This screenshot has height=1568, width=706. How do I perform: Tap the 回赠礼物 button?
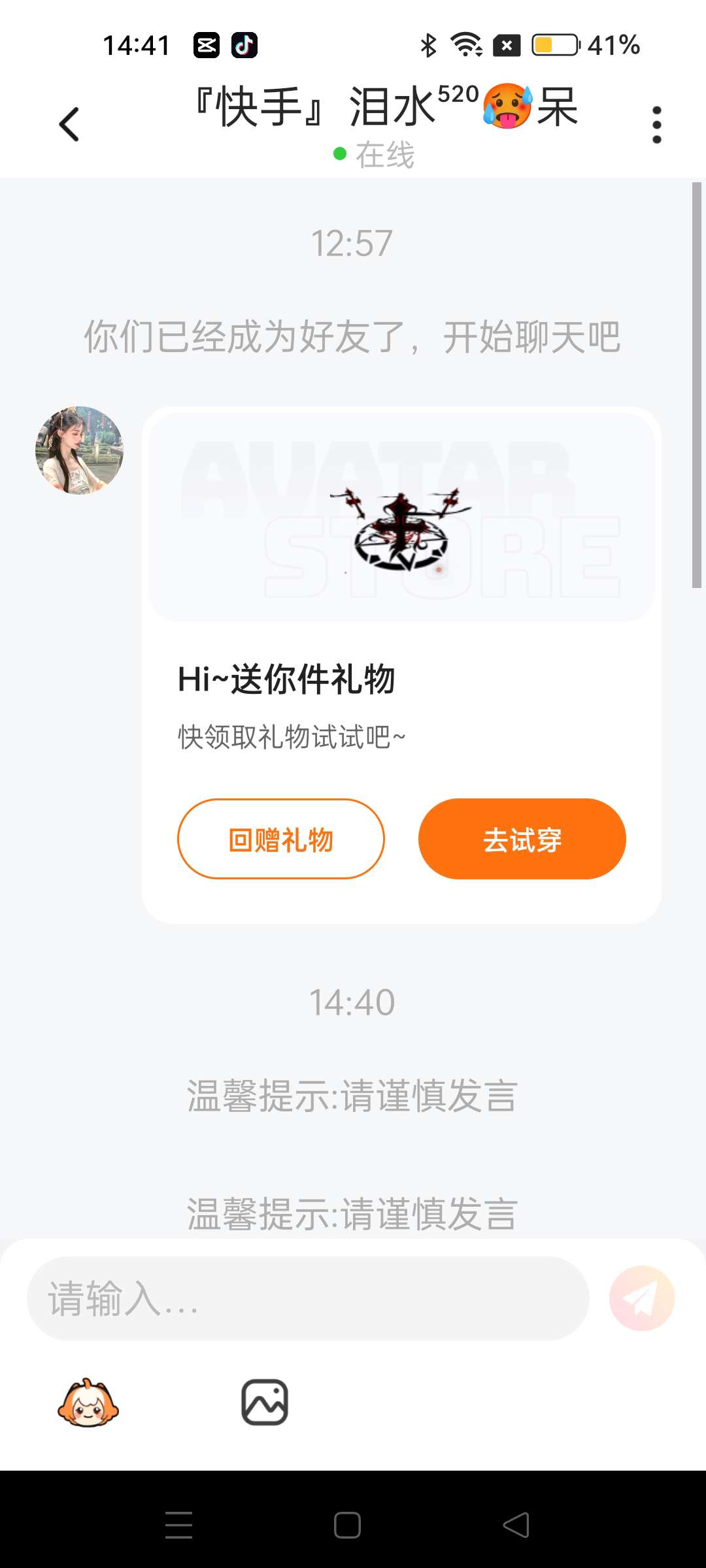[281, 839]
